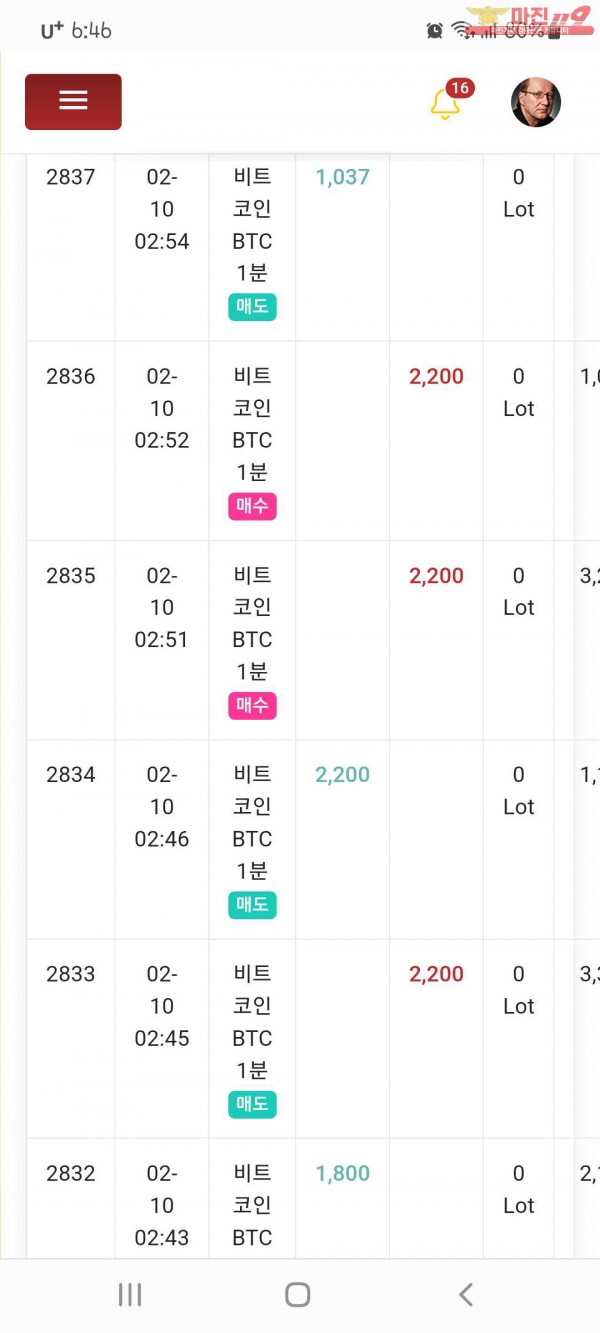Go back with system back button
The width and height of the screenshot is (600, 1333).
tap(465, 1295)
